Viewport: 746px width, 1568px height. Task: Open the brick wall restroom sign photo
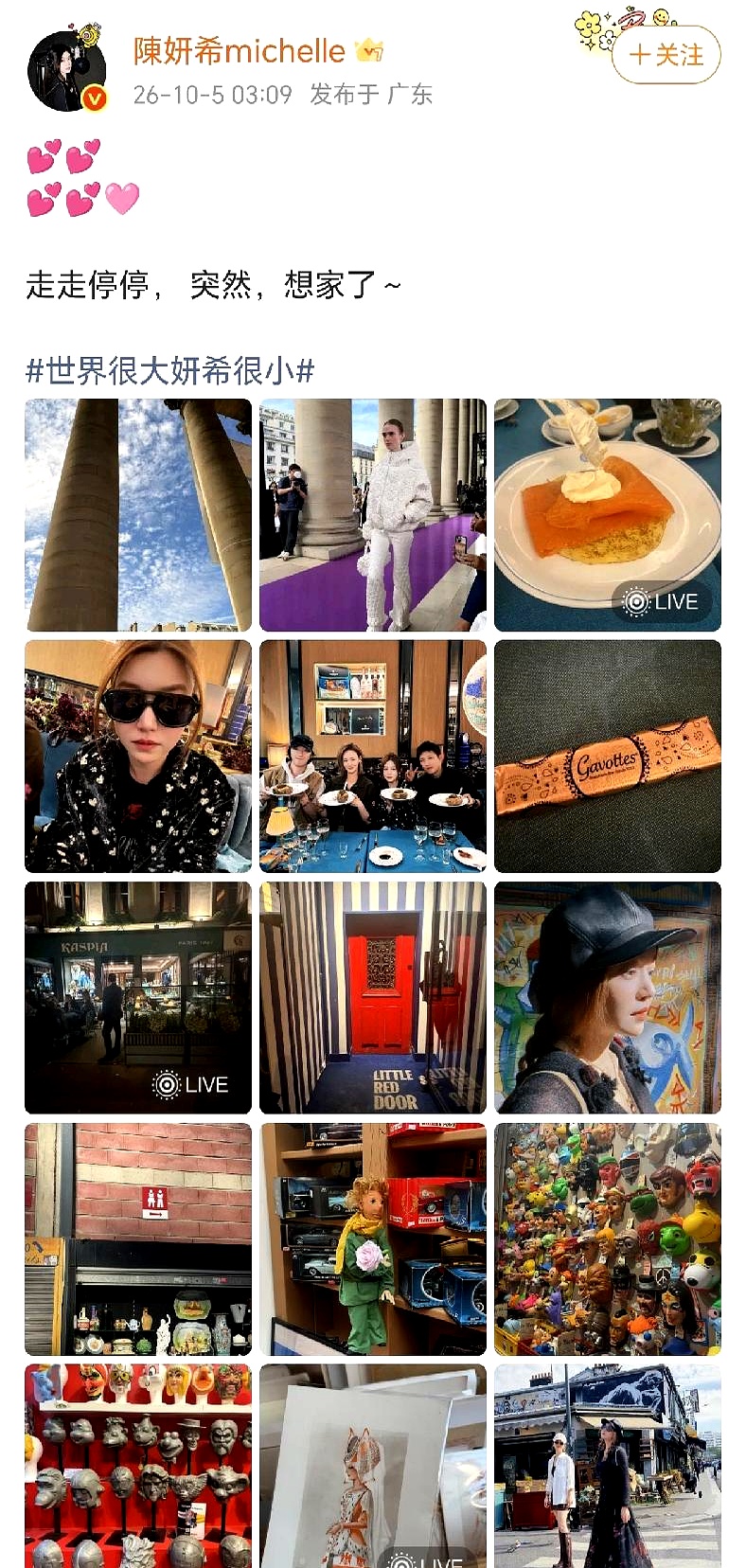(x=138, y=1239)
